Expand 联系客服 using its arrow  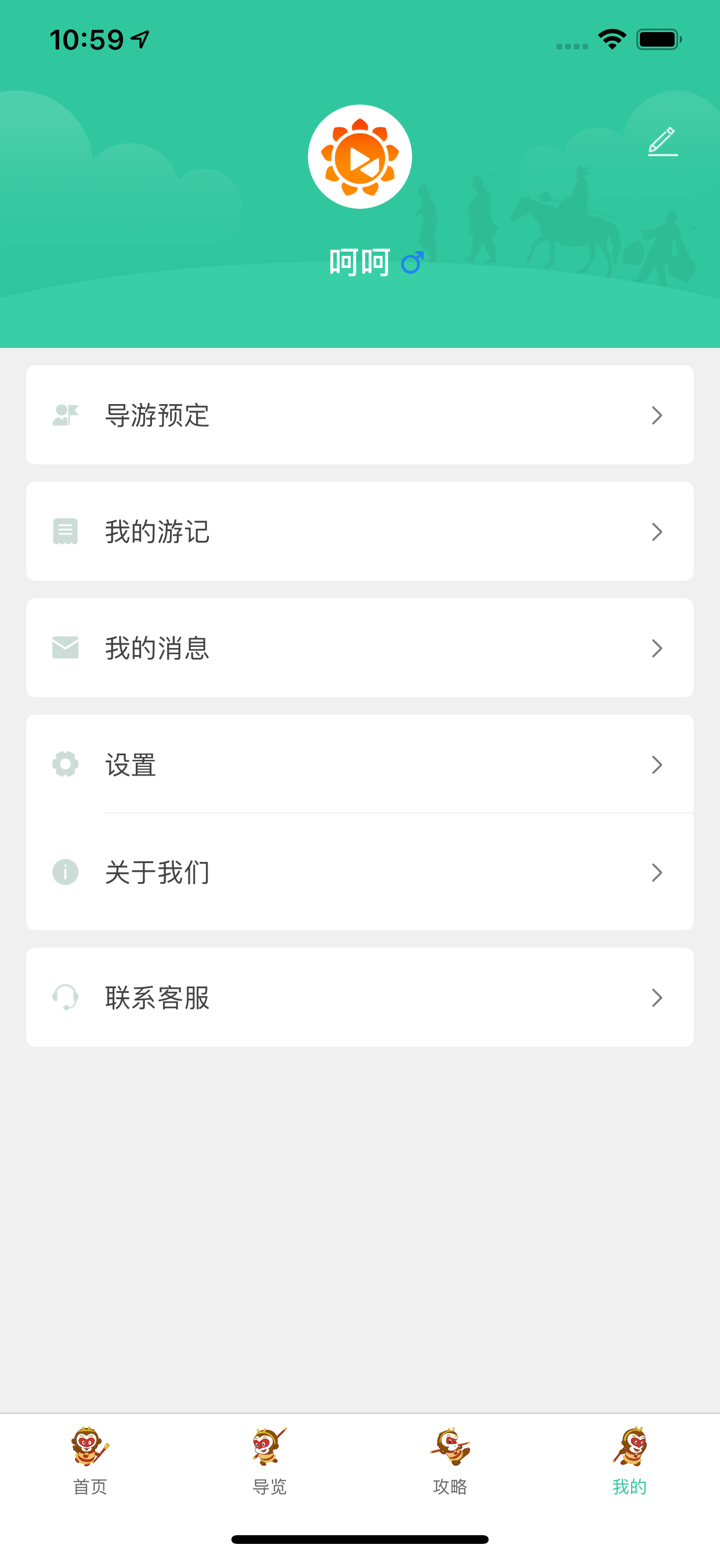(x=657, y=997)
